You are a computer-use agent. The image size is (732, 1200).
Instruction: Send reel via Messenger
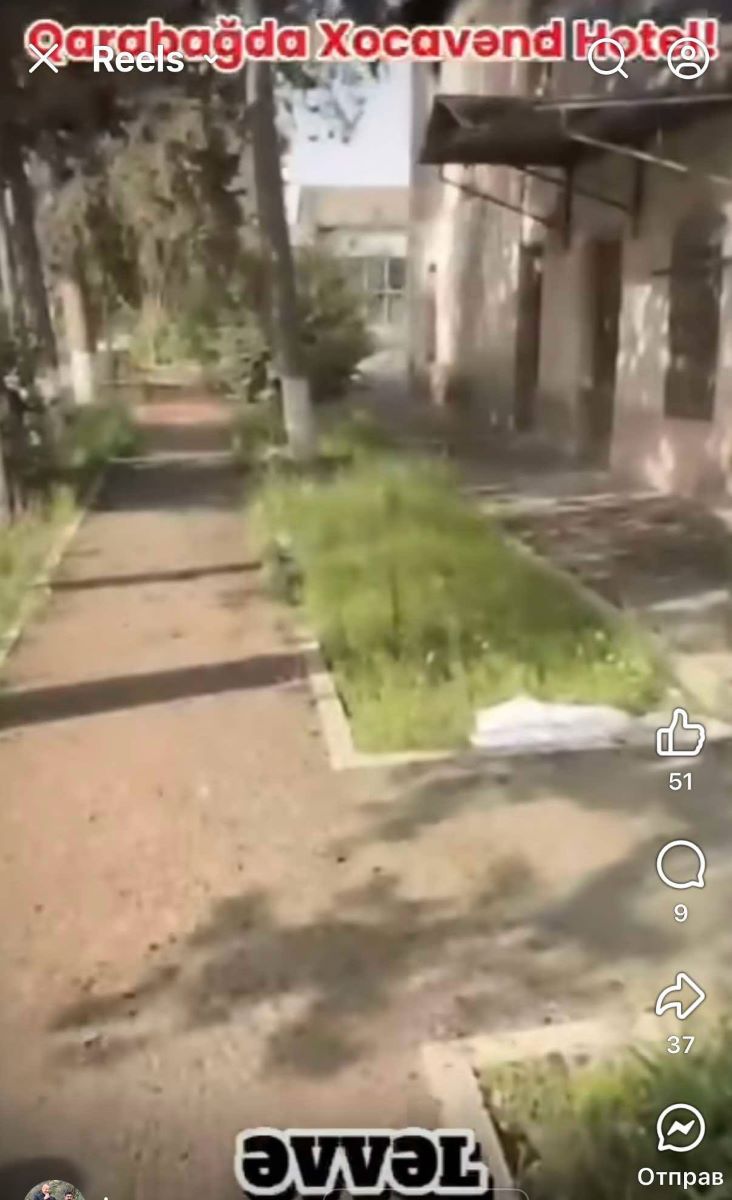680,1128
